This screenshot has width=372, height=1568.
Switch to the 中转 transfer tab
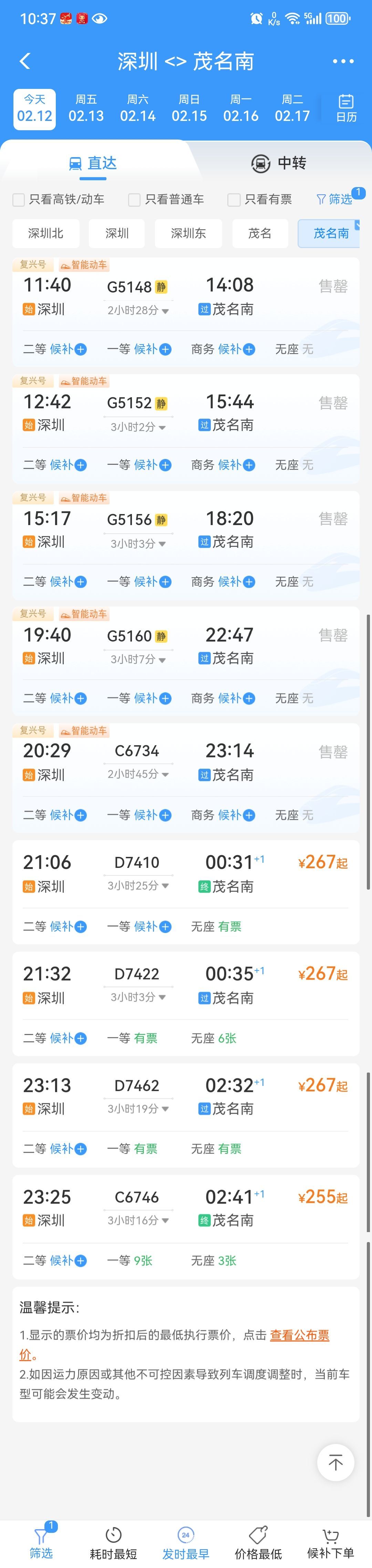[278, 163]
